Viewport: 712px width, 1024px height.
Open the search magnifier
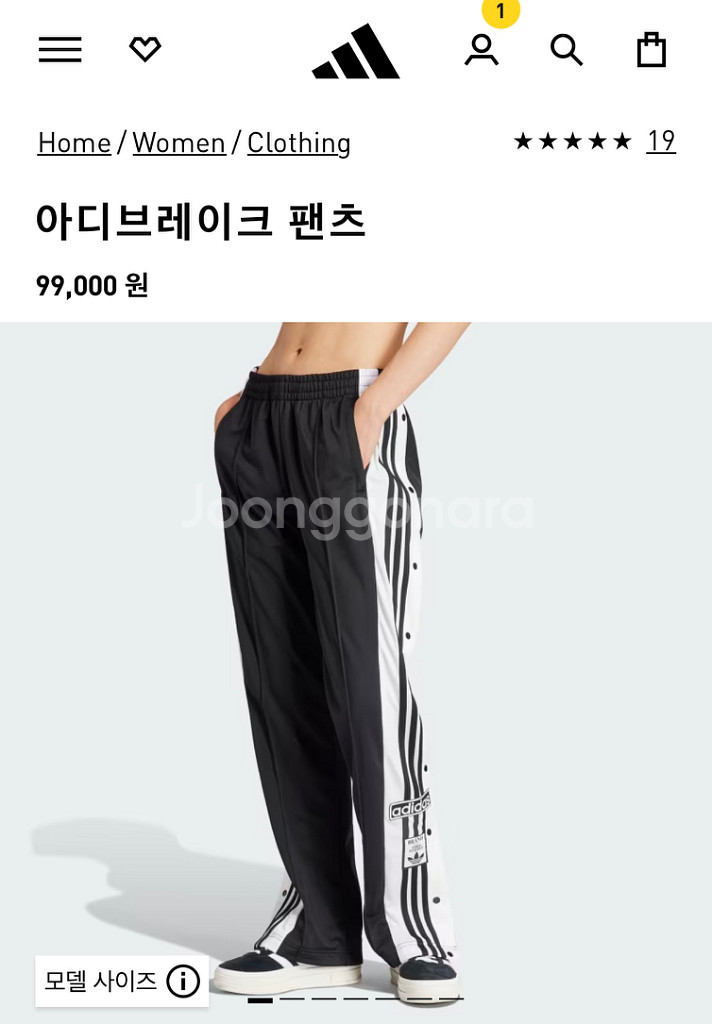coord(566,49)
